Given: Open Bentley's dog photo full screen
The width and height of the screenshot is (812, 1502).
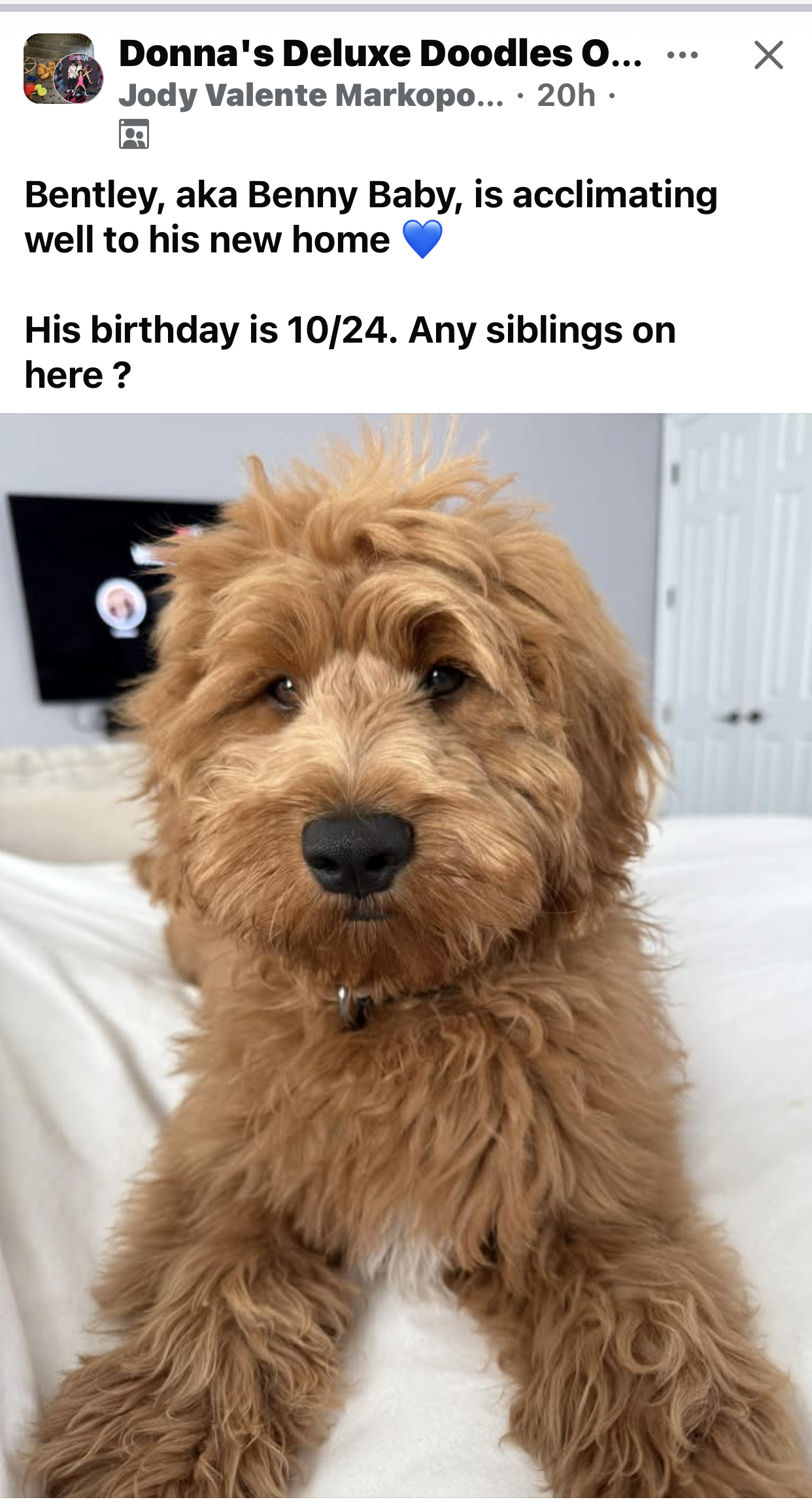Looking at the screenshot, I should (x=405, y=955).
